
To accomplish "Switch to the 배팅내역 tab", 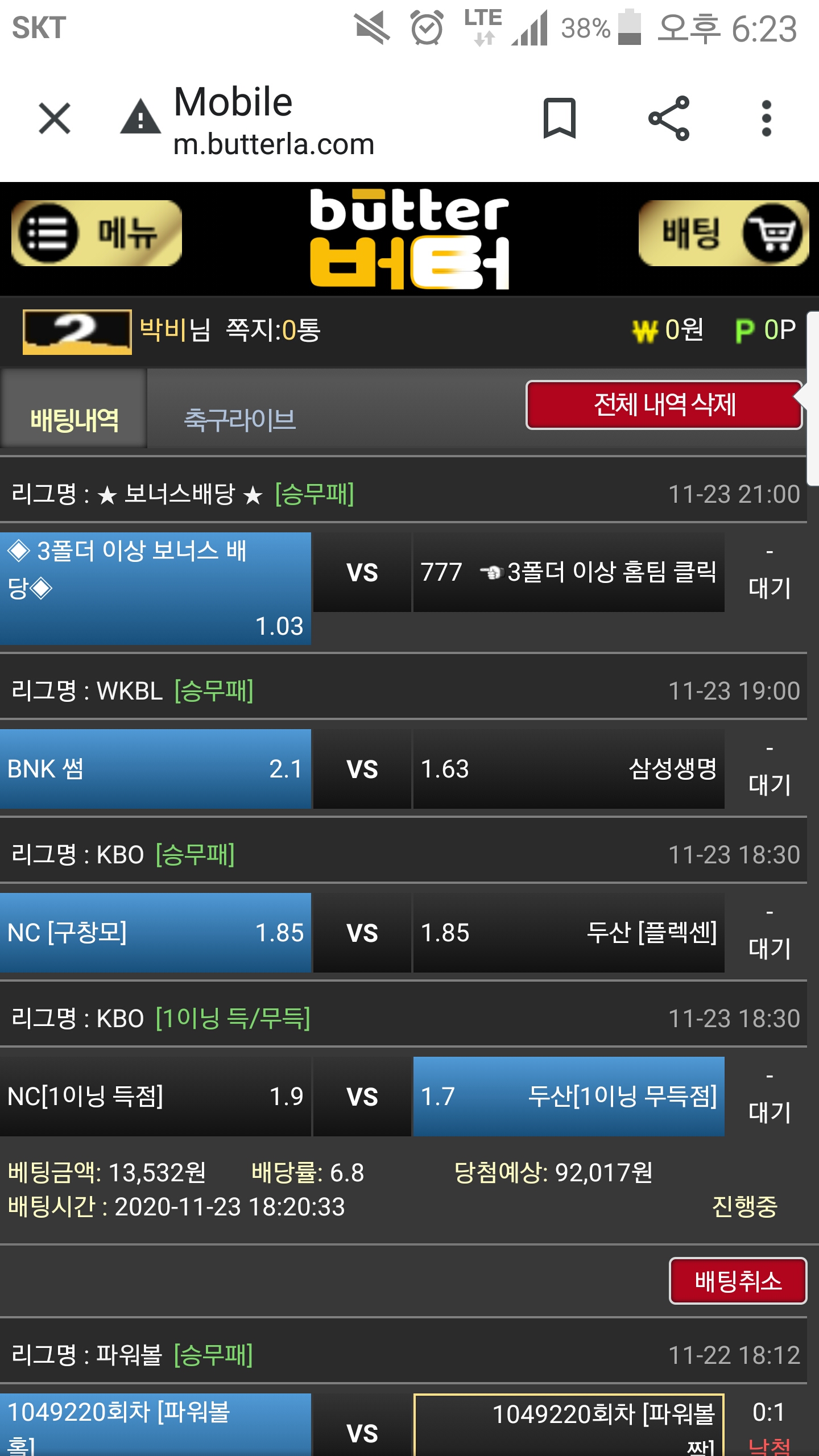I will pos(74,420).
